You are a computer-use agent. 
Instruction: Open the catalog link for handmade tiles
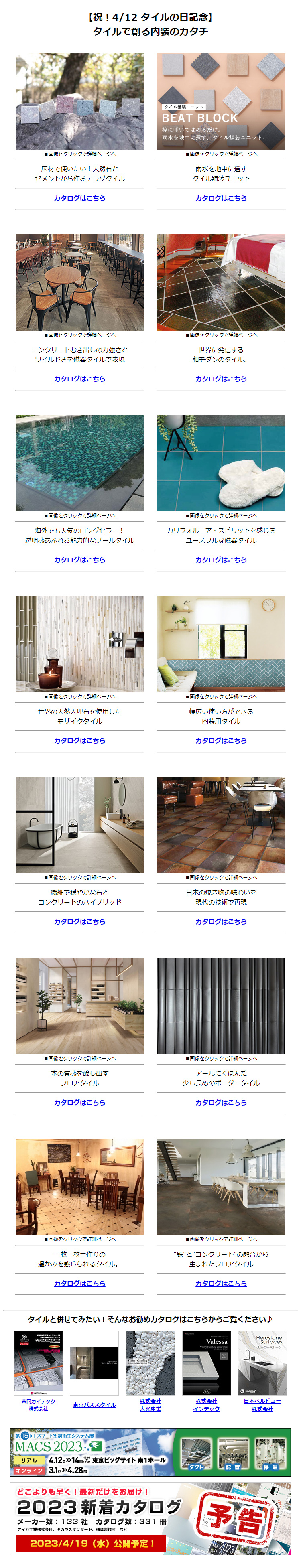(79, 1282)
